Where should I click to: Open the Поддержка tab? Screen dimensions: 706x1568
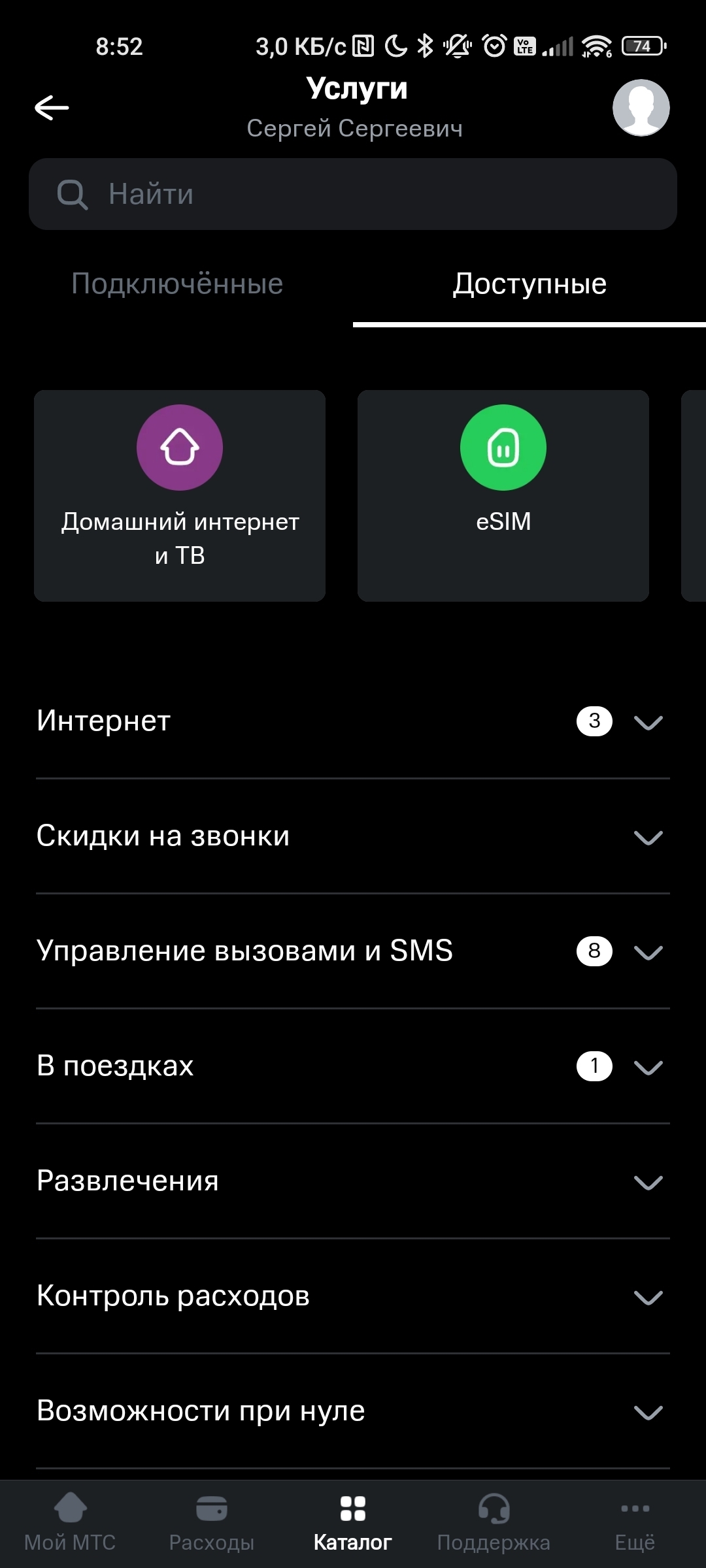coord(494,1523)
